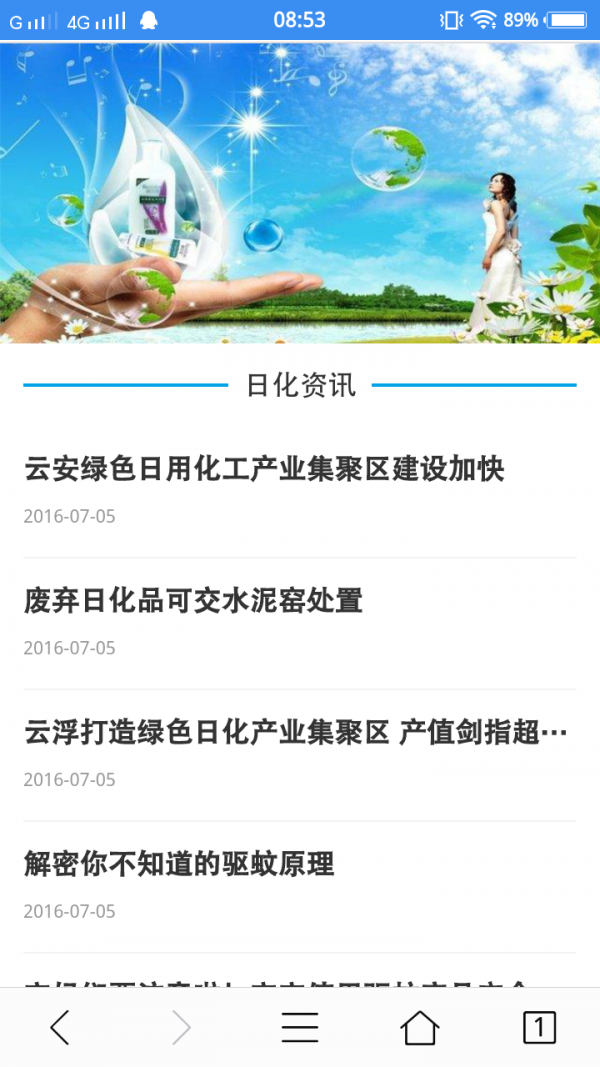
Task: Go to the browser home page
Action: pyautogui.click(x=420, y=1027)
